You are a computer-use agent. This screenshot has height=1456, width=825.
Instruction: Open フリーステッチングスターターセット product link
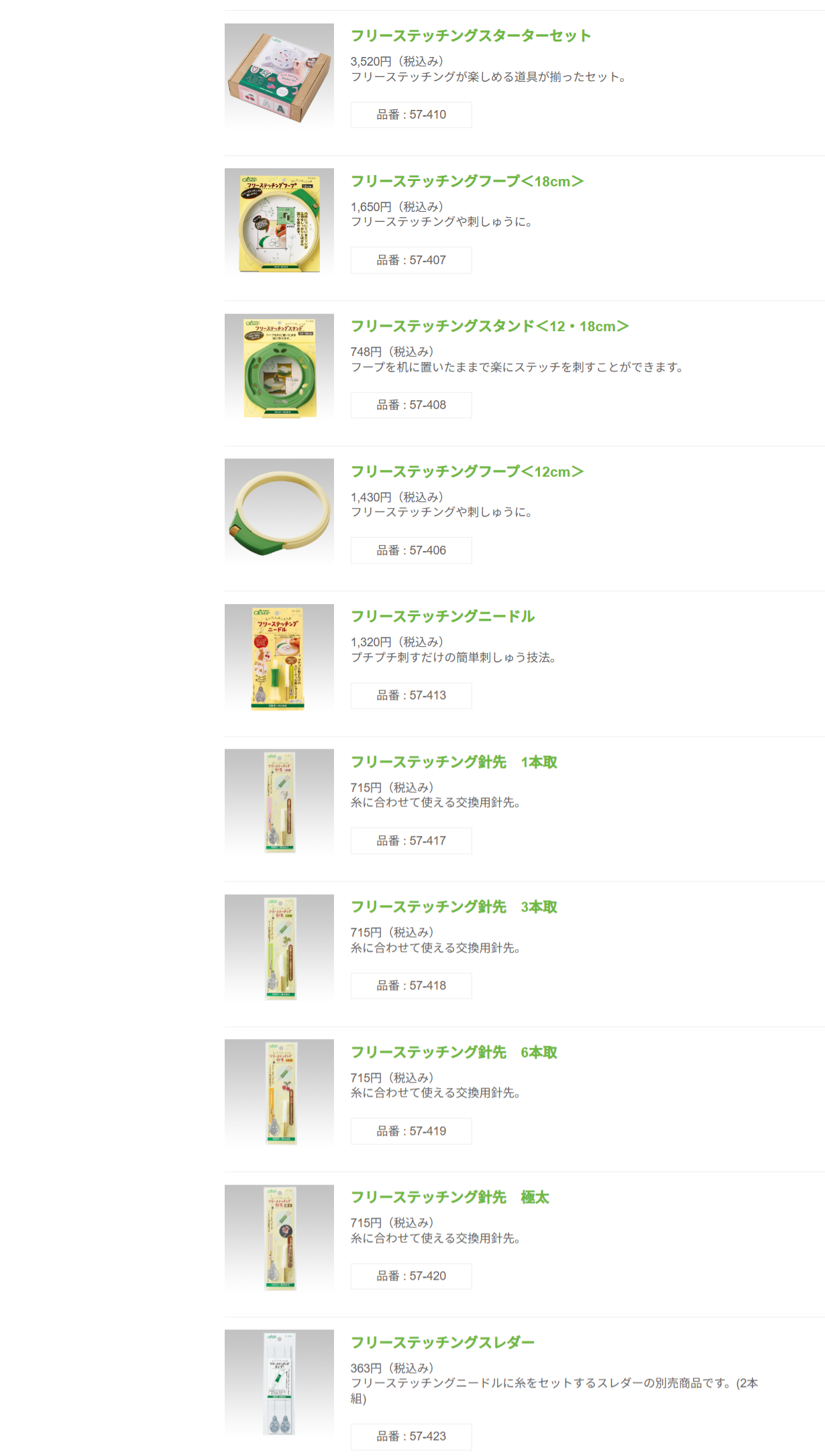click(x=470, y=36)
